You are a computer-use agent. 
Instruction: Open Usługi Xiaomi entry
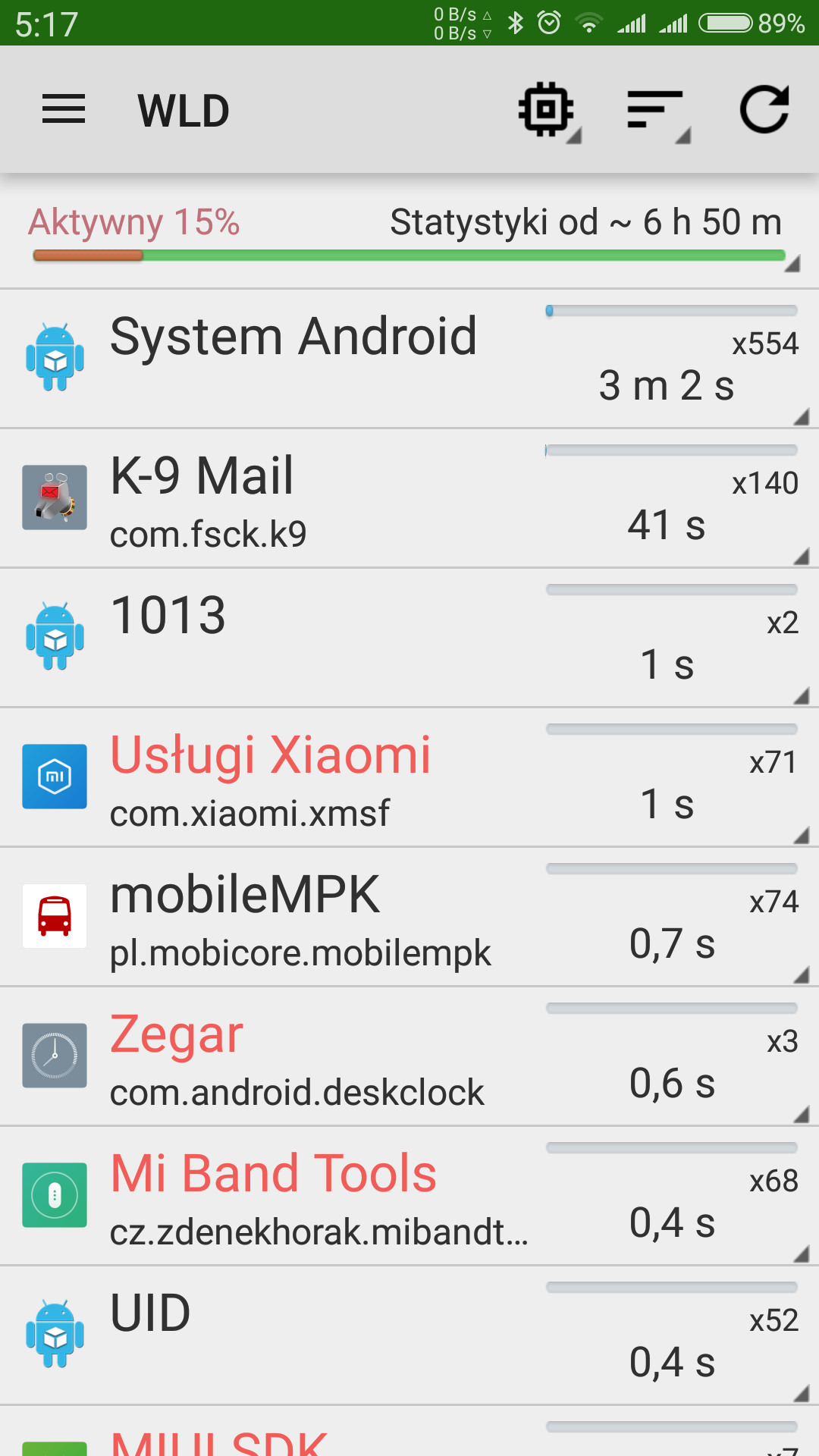pyautogui.click(x=409, y=777)
